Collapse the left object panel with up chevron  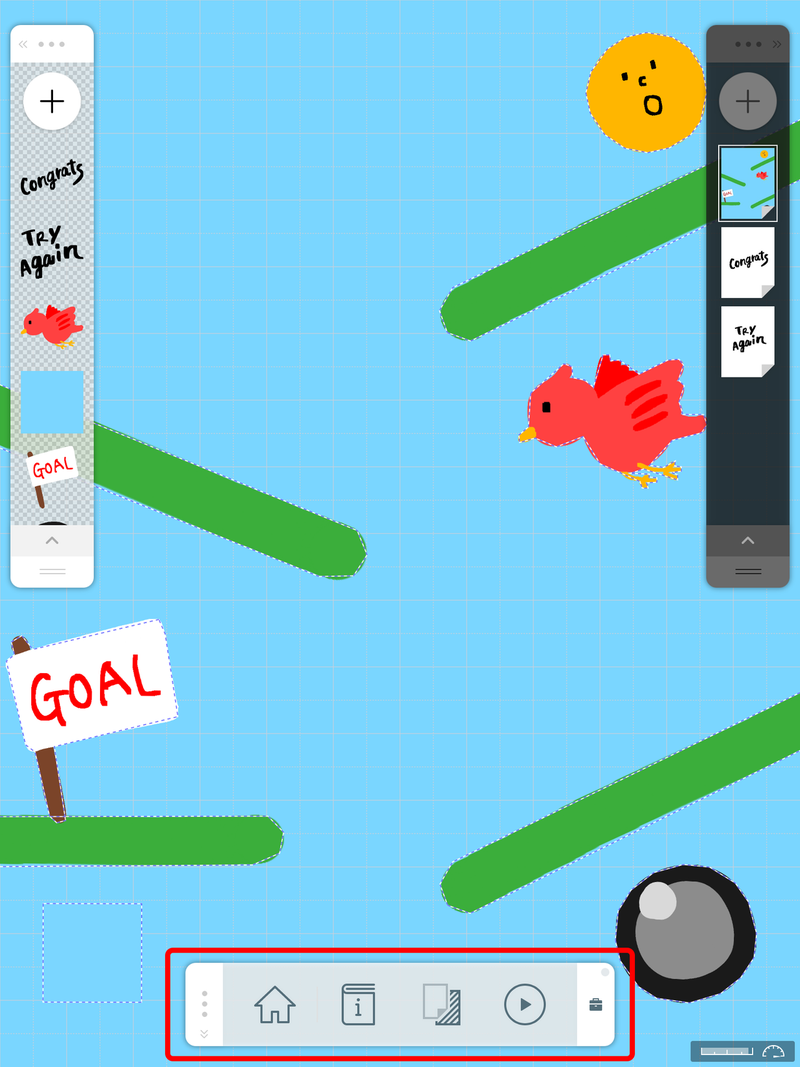click(52, 540)
